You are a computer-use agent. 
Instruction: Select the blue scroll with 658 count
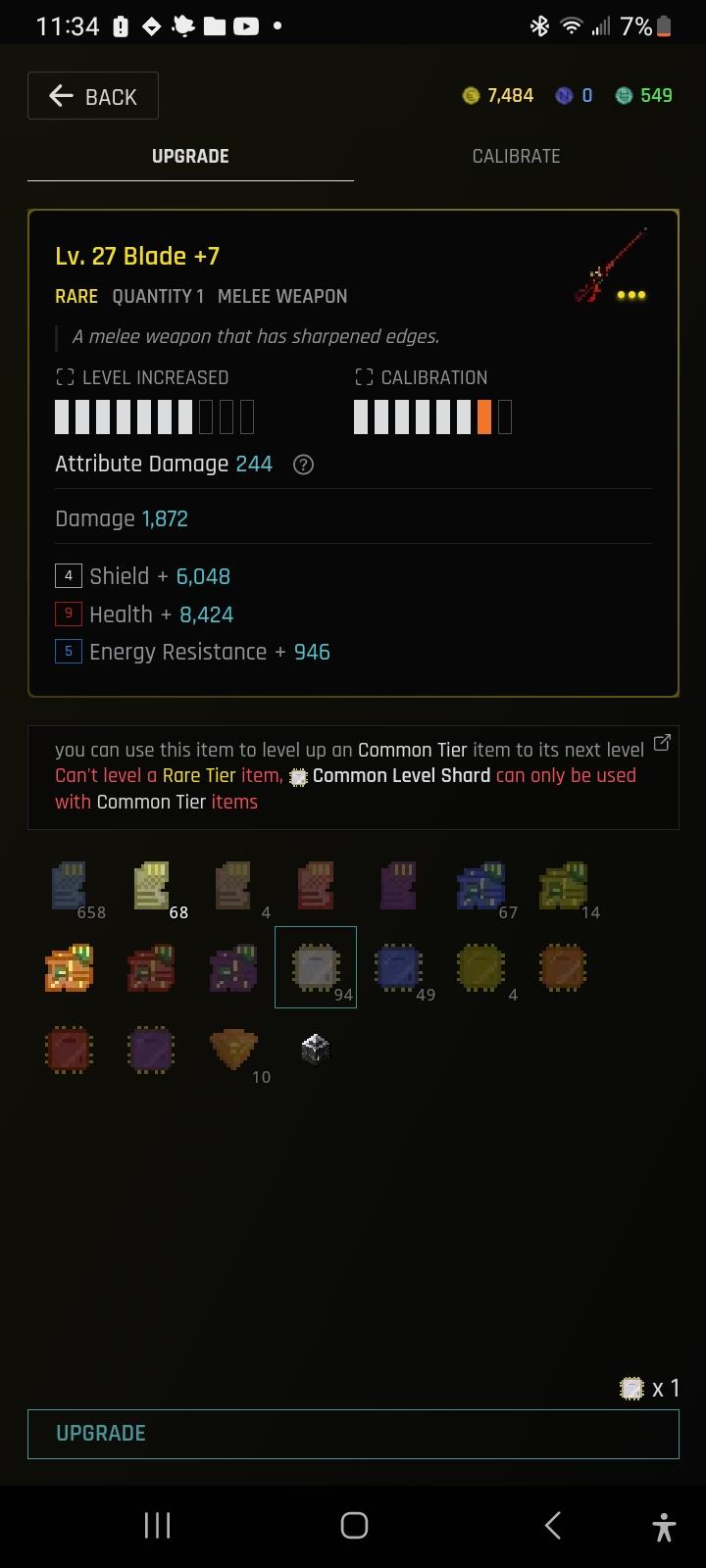71,886
